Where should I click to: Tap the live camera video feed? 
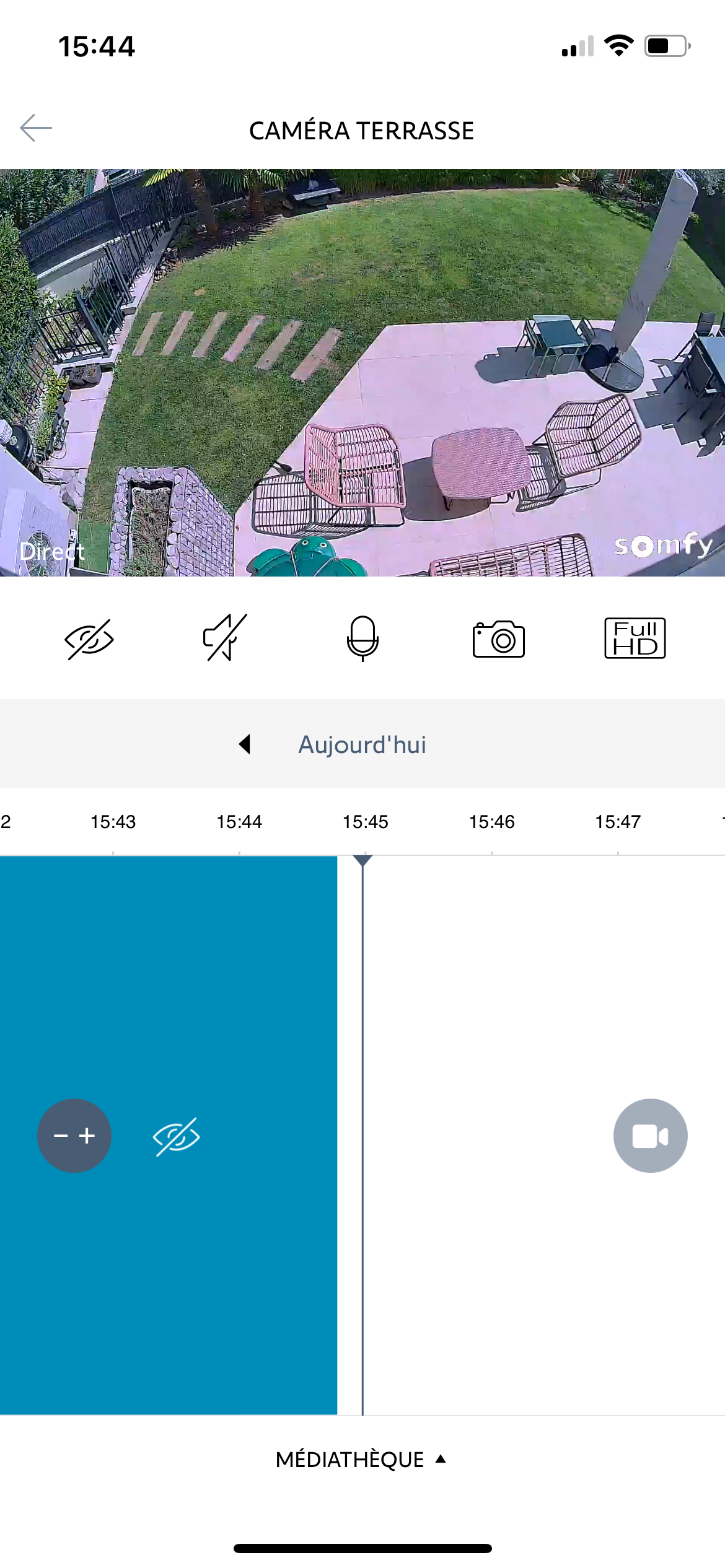pyautogui.click(x=362, y=372)
